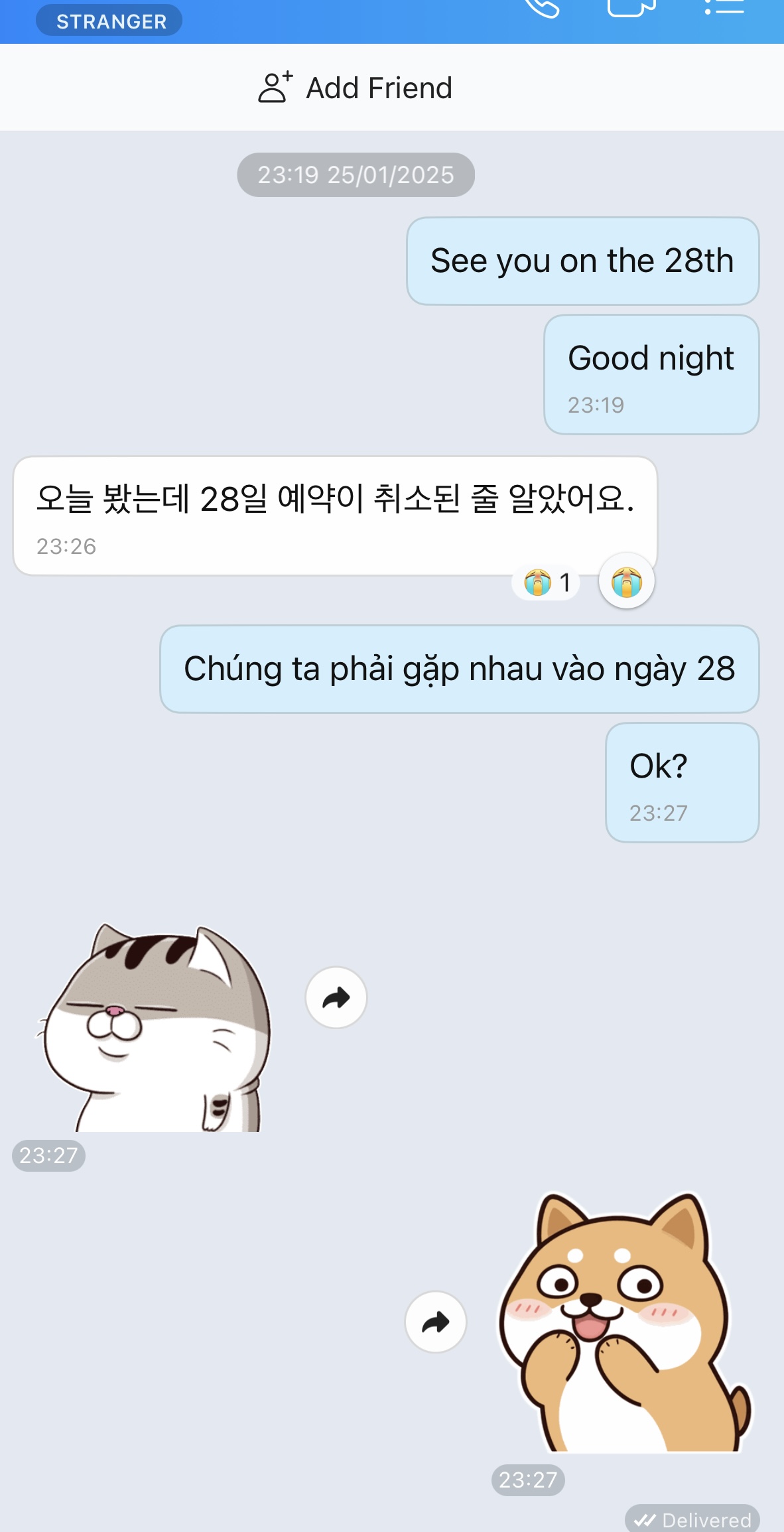Tap the crying emoji react button

pyautogui.click(x=627, y=581)
